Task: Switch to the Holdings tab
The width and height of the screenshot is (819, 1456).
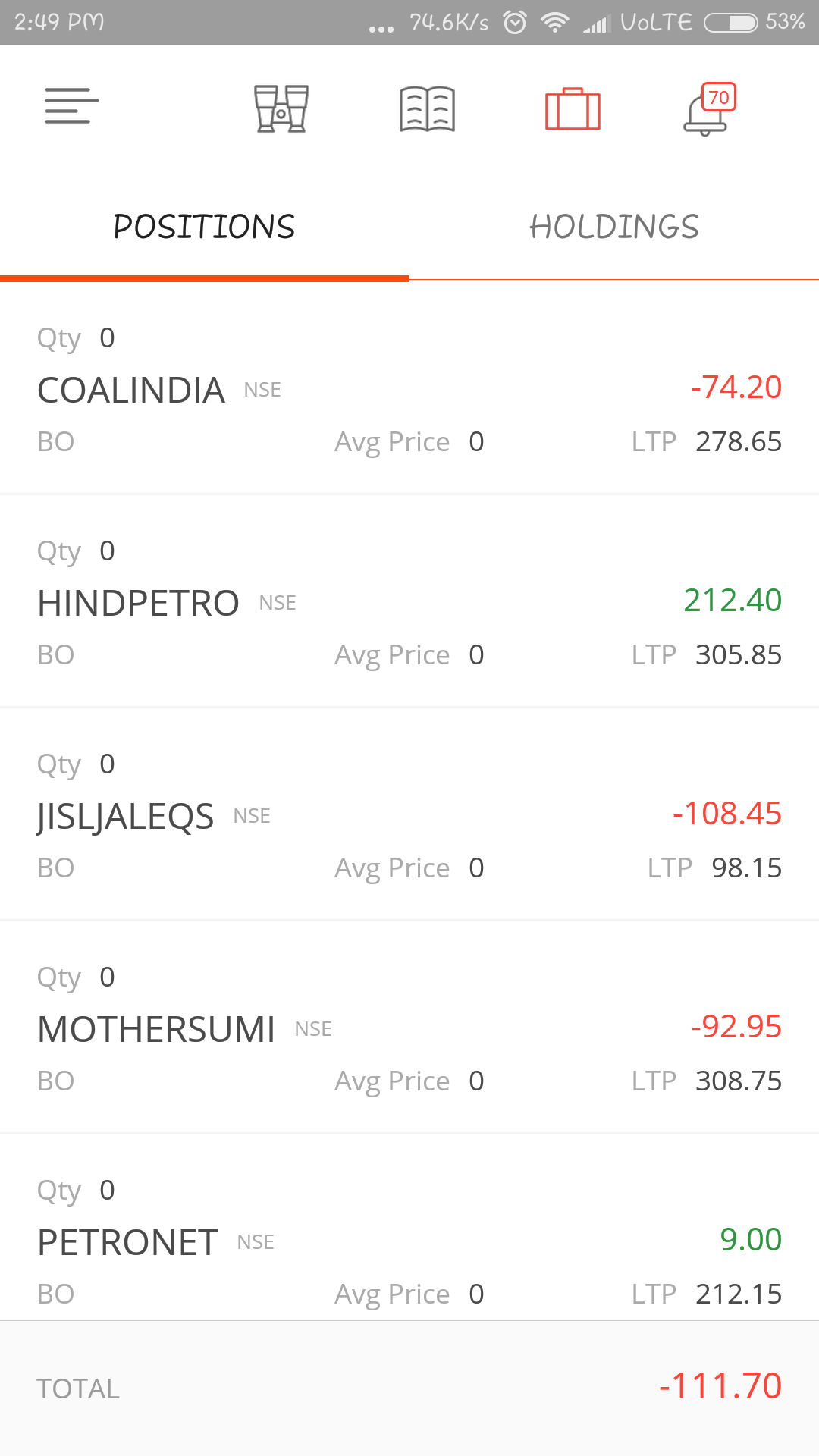Action: pyautogui.click(x=614, y=227)
